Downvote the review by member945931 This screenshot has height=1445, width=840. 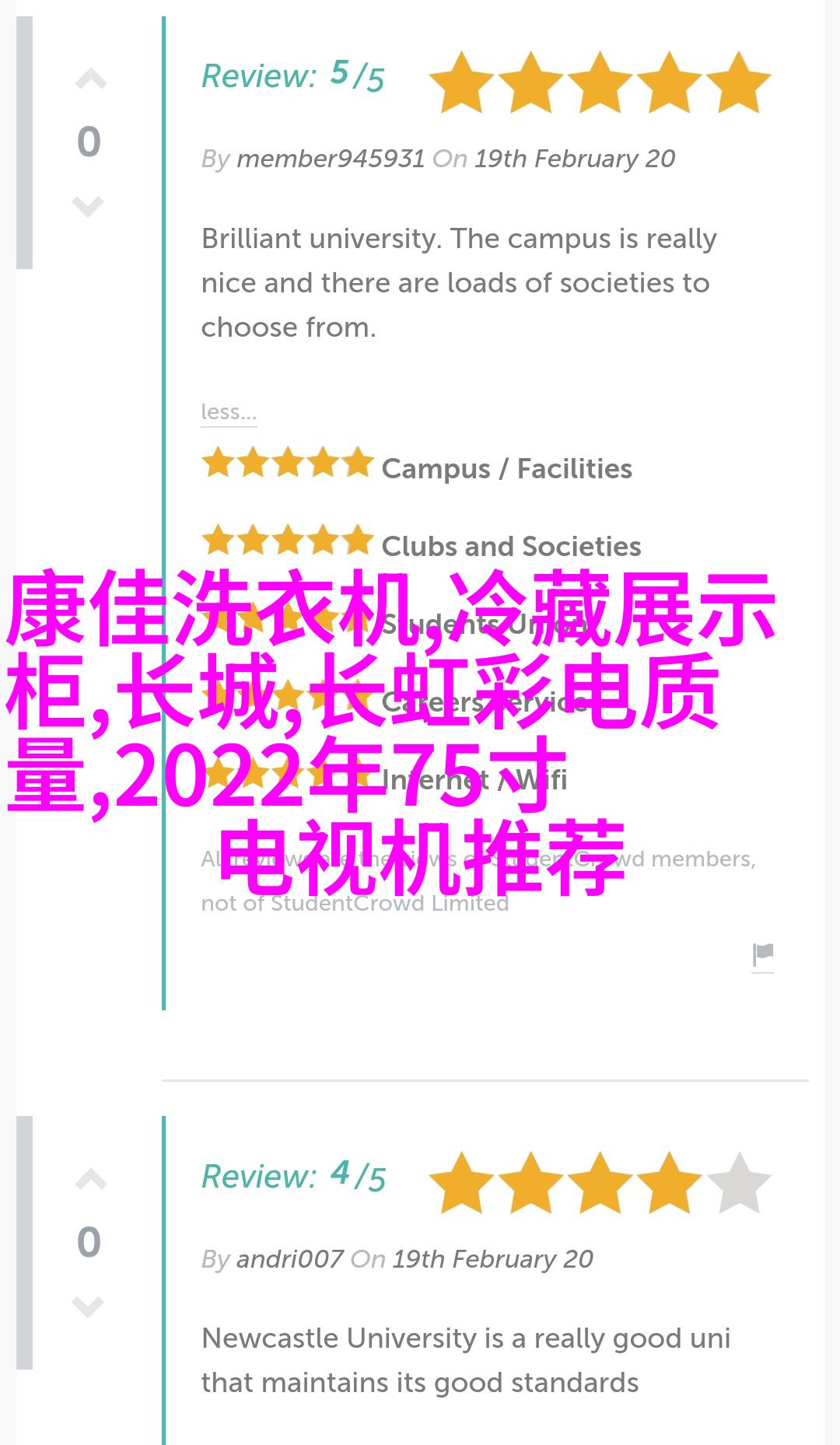[x=88, y=206]
